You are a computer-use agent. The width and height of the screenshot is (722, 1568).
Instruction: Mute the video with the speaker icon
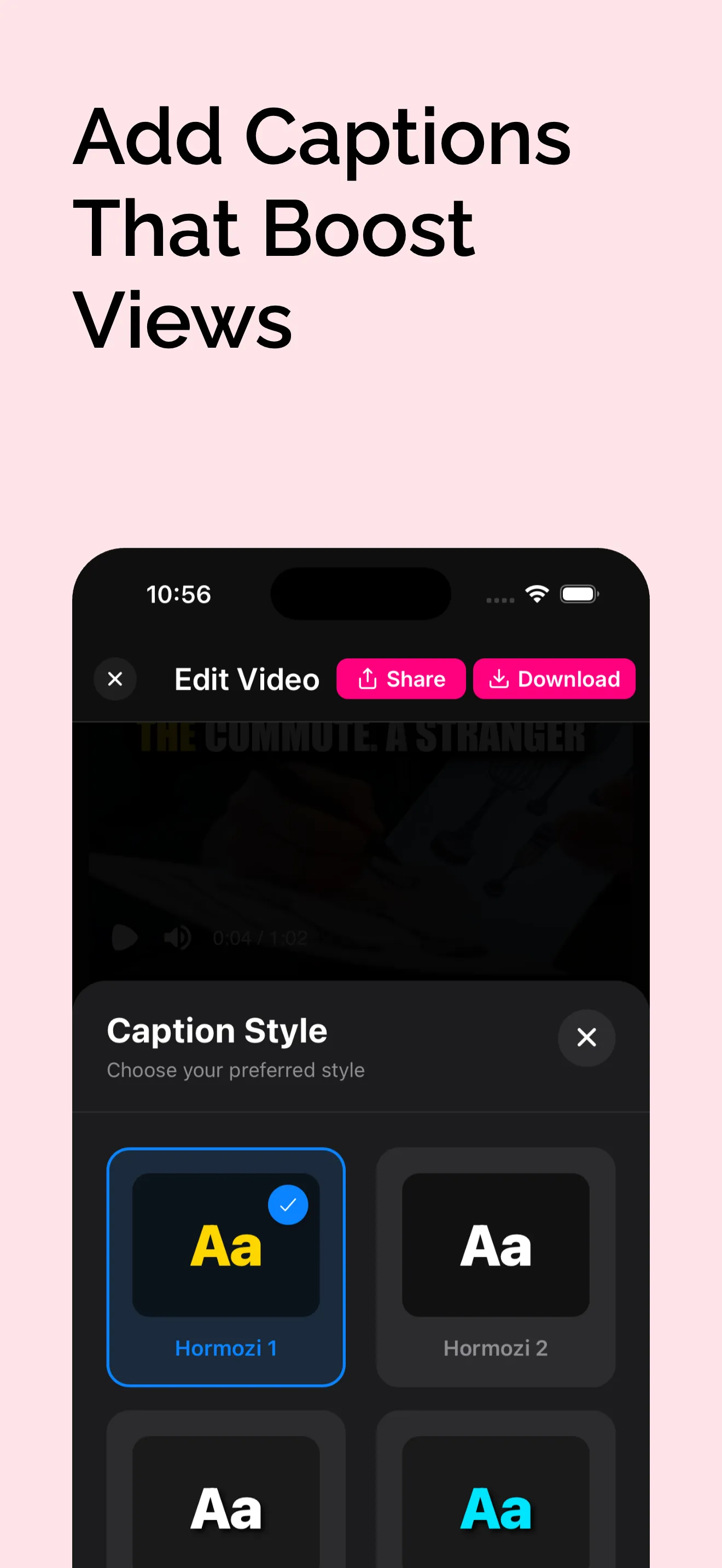click(x=177, y=938)
